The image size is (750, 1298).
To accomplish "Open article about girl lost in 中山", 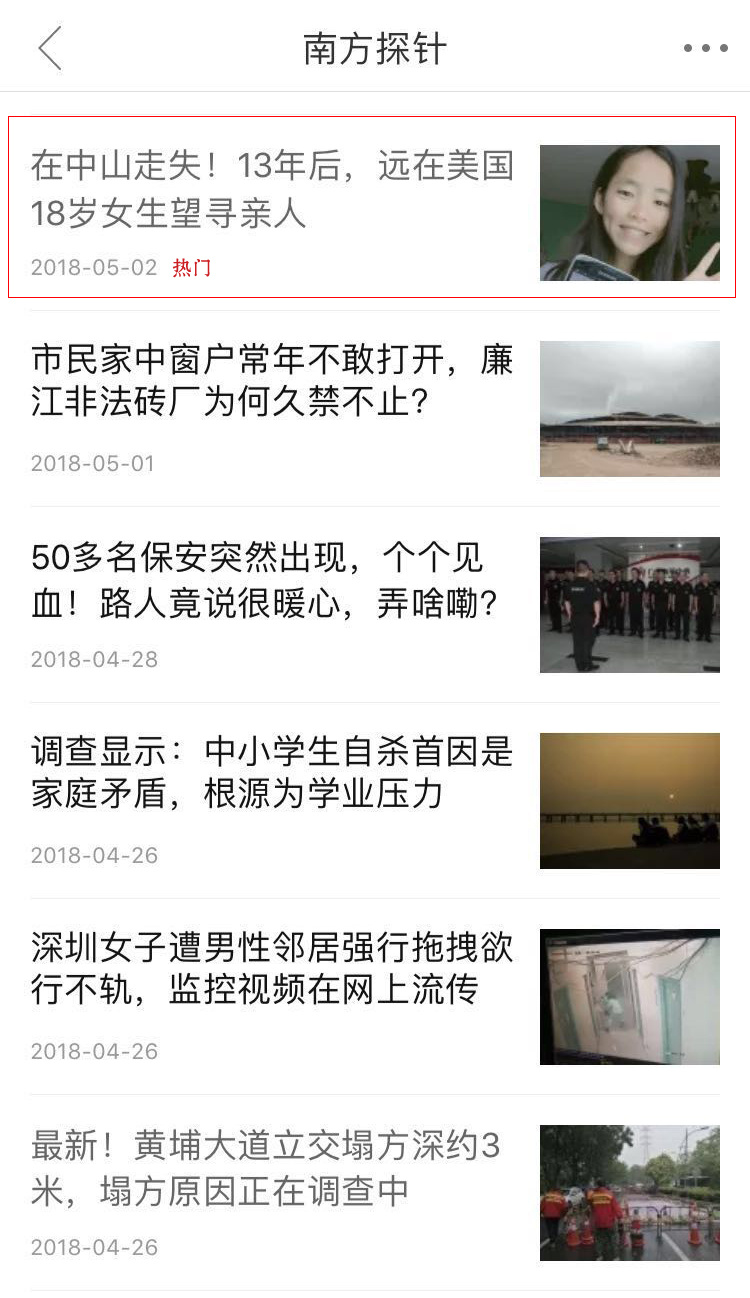I will pyautogui.click(x=373, y=207).
